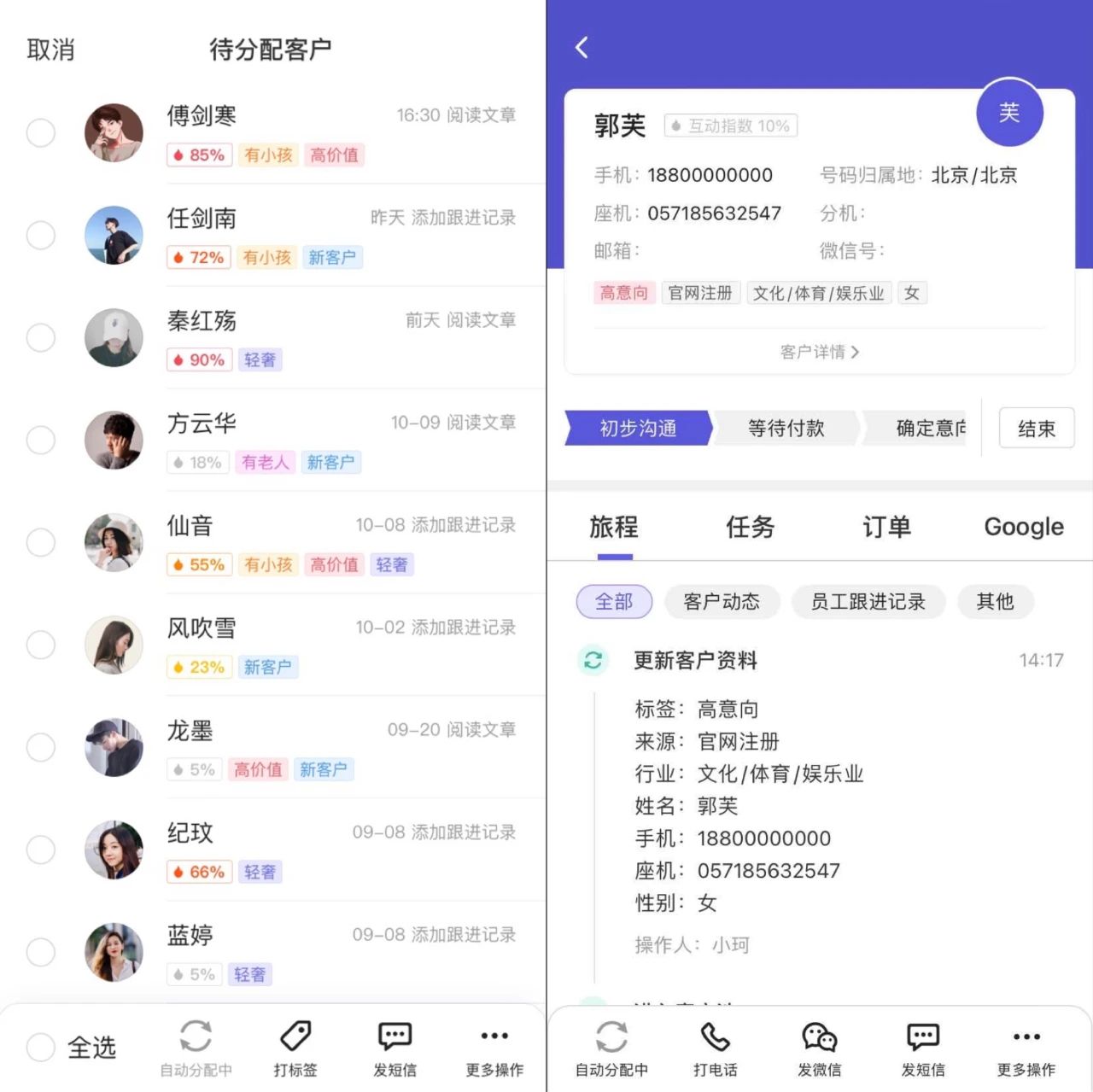The image size is (1093, 1092).
Task: Tap 打电话 to call 郭芙
Action: [x=716, y=1049]
